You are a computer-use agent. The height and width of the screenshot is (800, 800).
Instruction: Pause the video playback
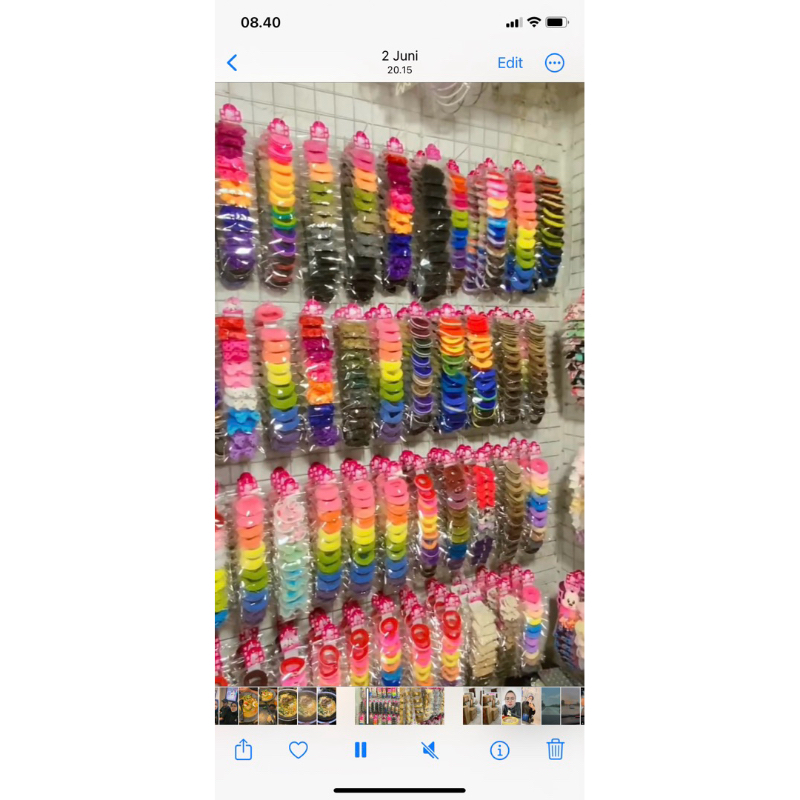click(361, 749)
